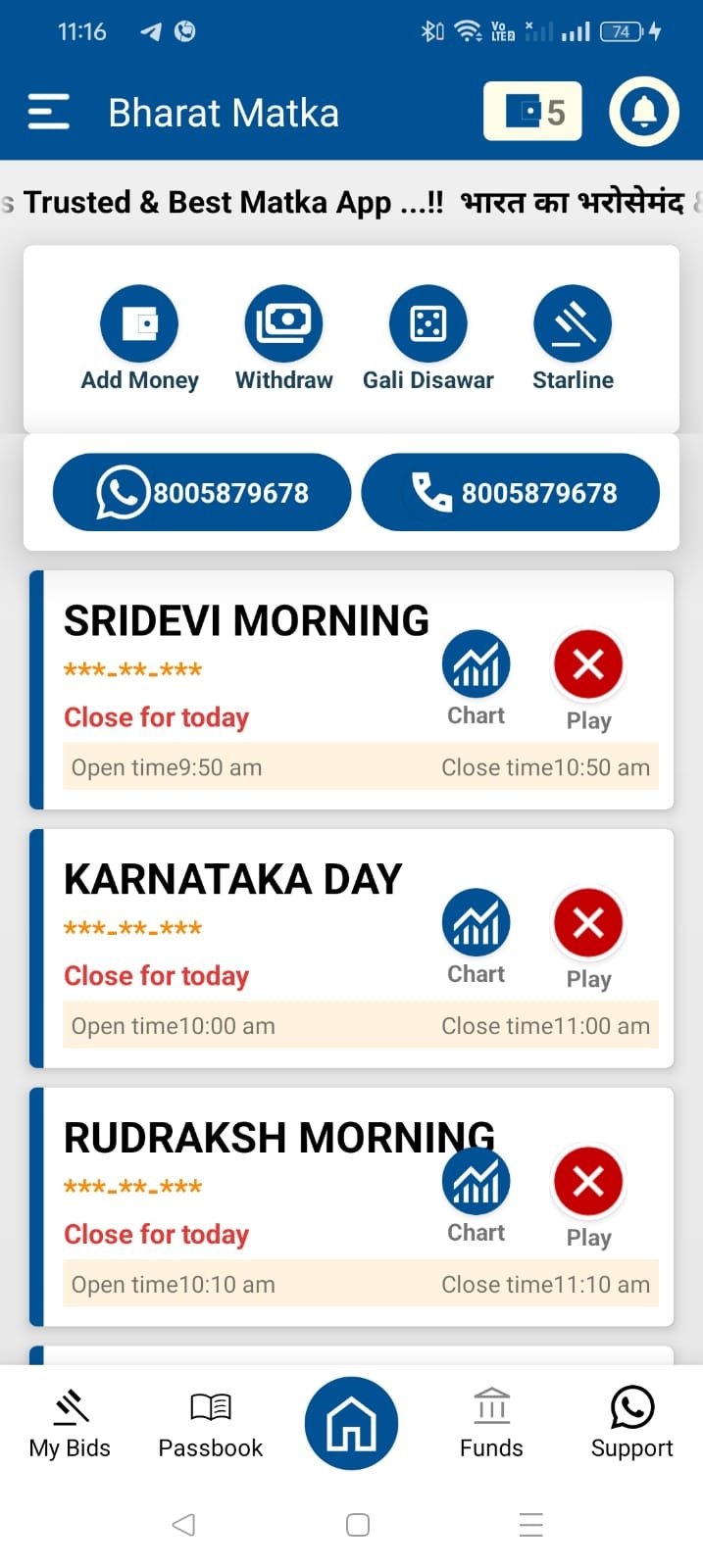The image size is (703, 1568).
Task: Open the Starline section
Action: click(x=573, y=338)
